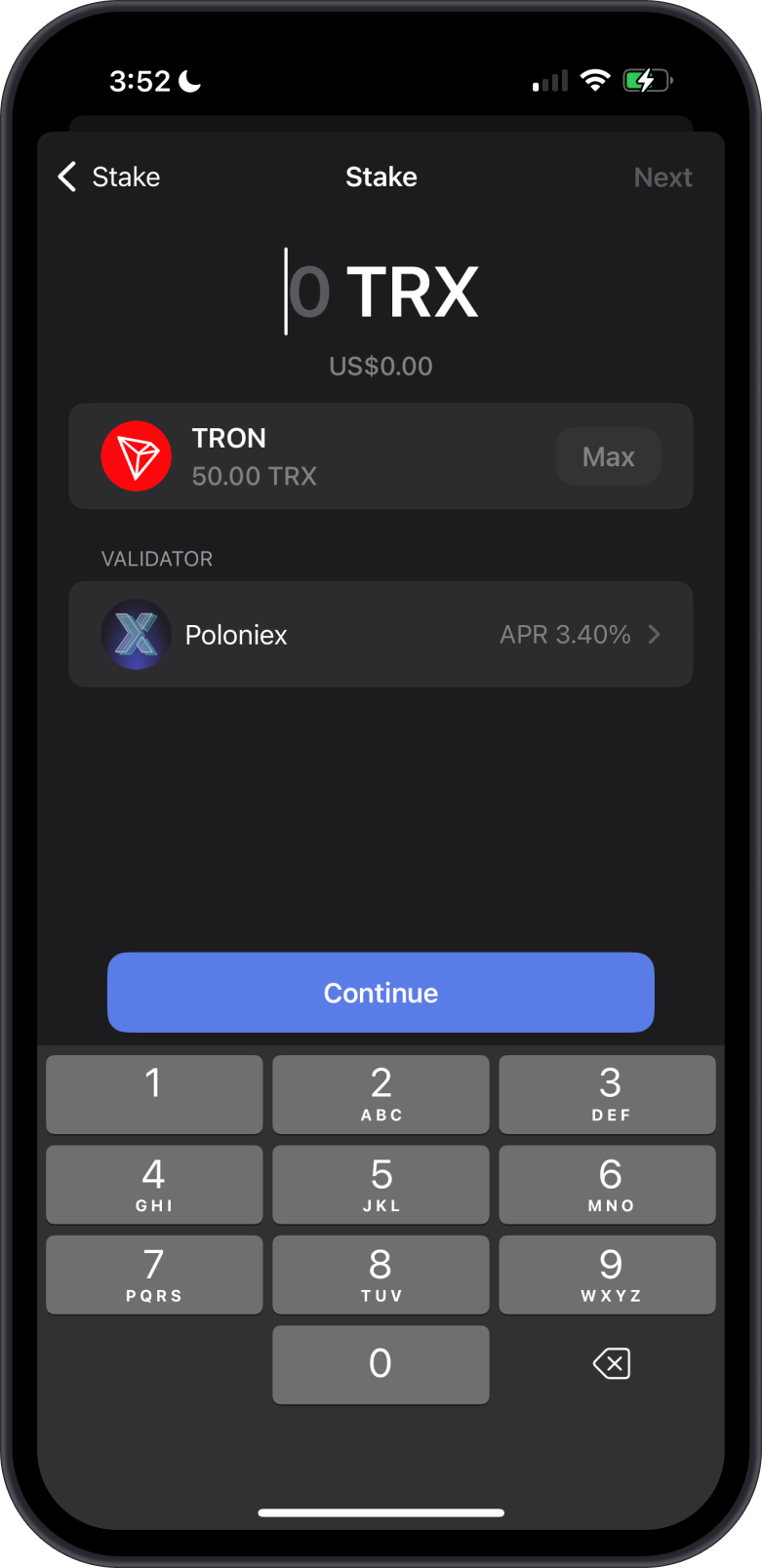Click the battery charging indicator
Screen dimensions: 762x1568
(x=645, y=80)
